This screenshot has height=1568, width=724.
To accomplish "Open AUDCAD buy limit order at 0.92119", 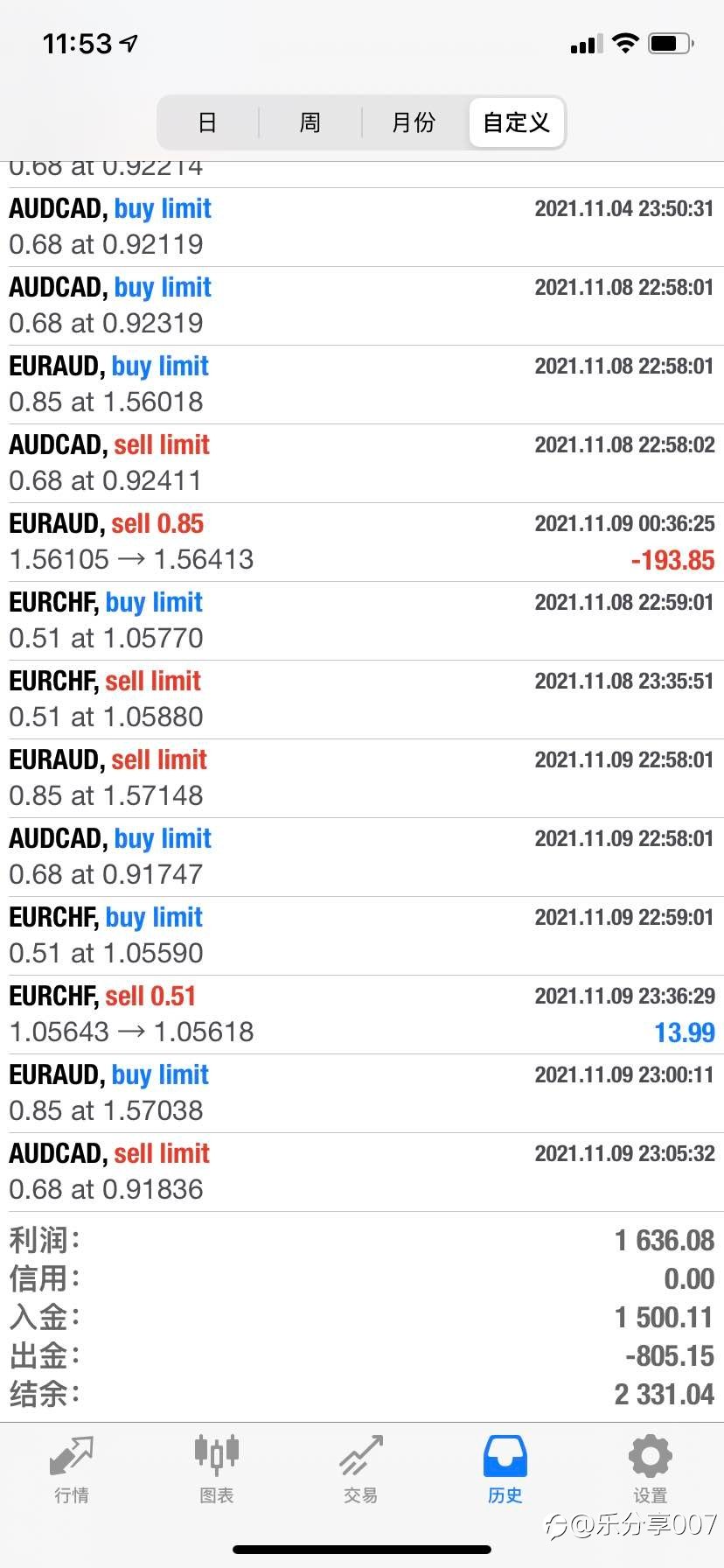I will click(x=362, y=227).
